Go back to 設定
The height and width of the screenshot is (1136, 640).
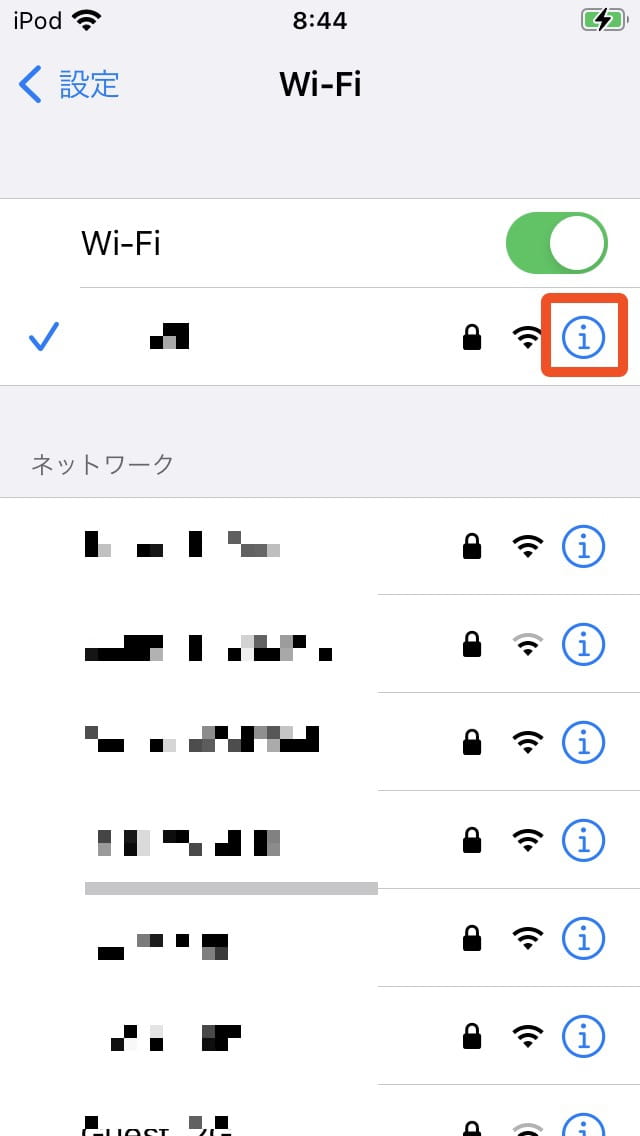point(68,85)
